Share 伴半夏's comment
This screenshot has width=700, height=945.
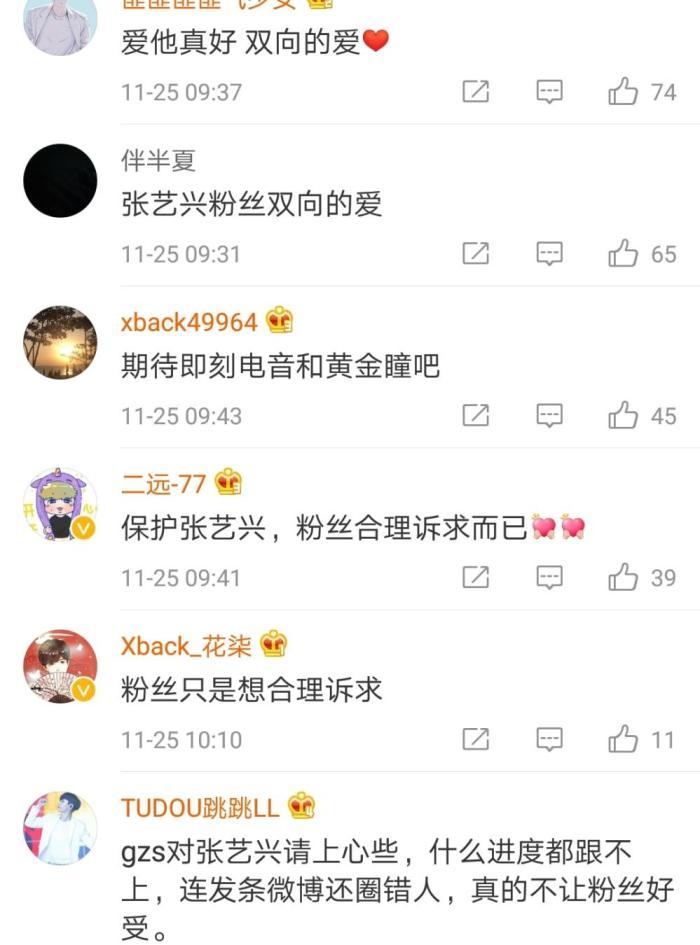coord(476,254)
